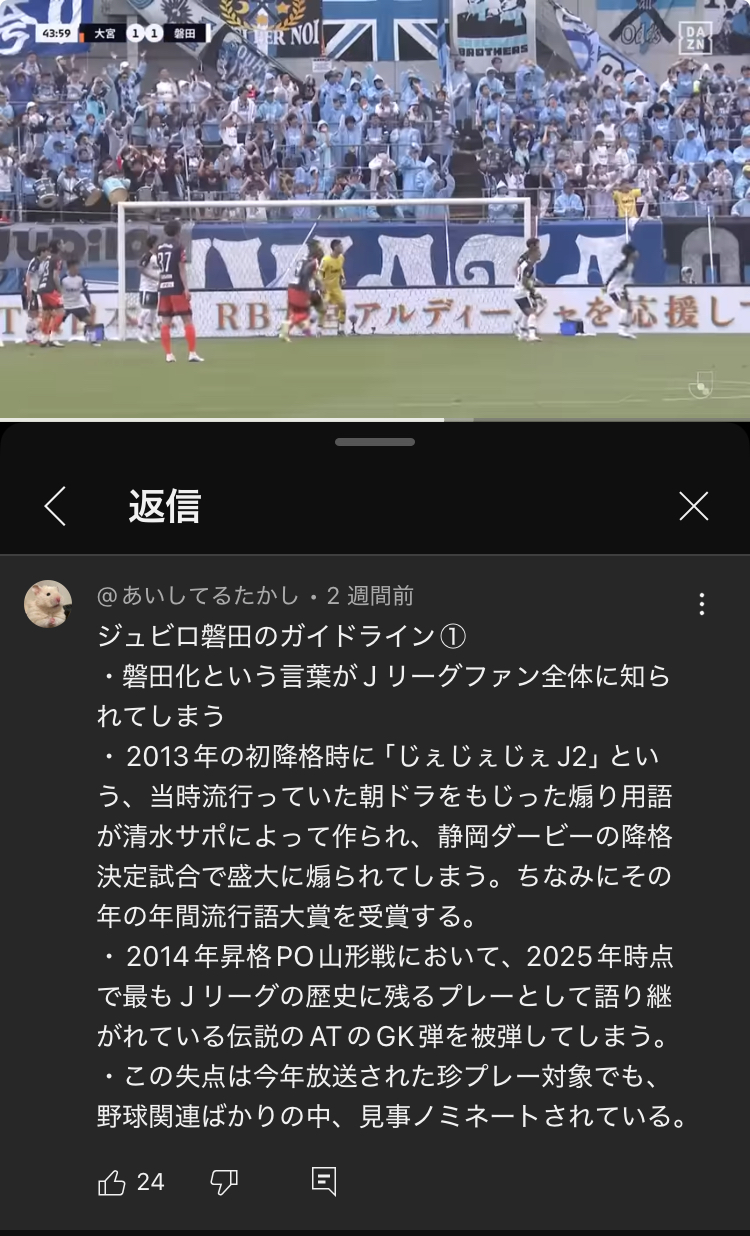Screen dimensions: 750x1236
Task: Like the comment by あいしてるたかし
Action: pos(112,1183)
